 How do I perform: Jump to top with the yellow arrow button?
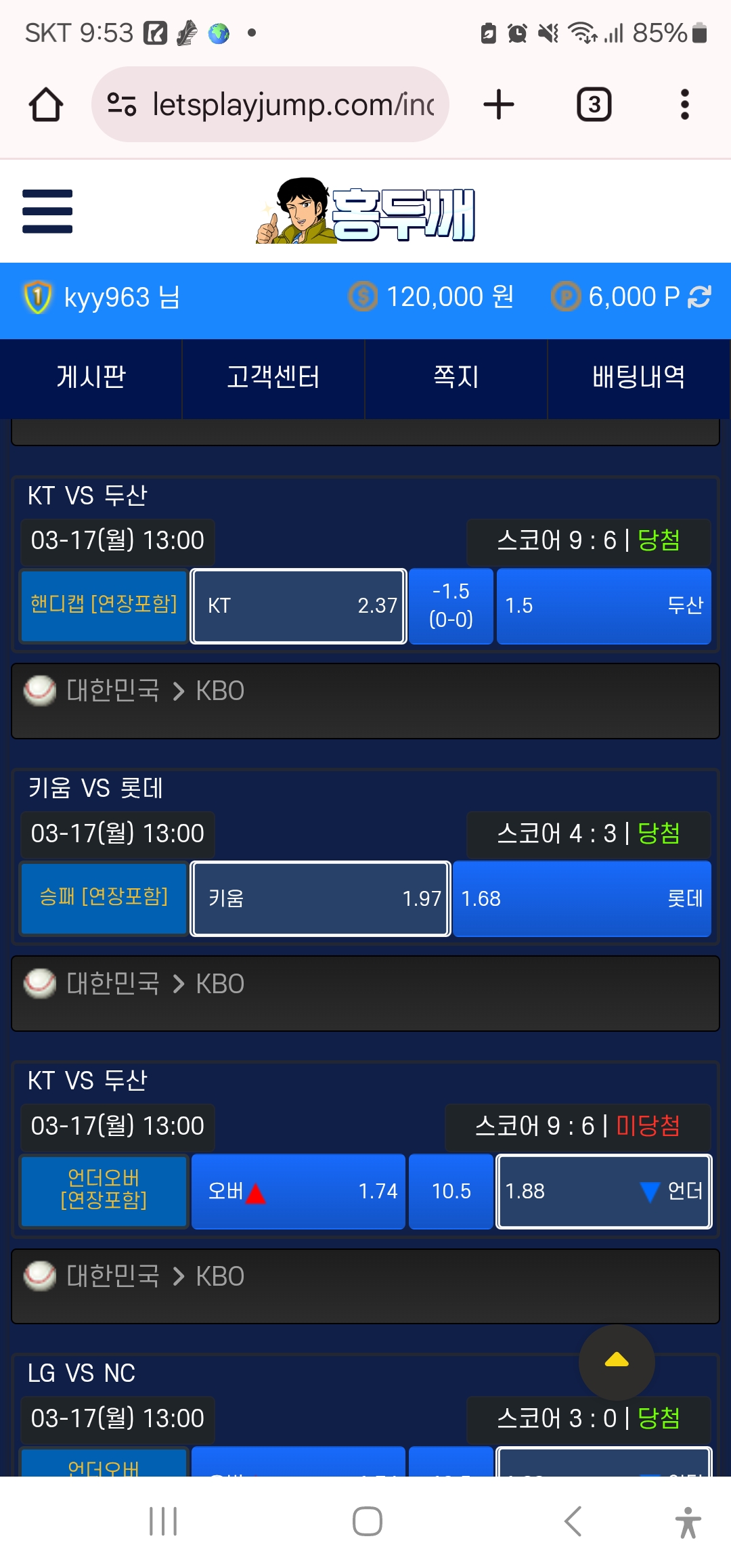[617, 1362]
